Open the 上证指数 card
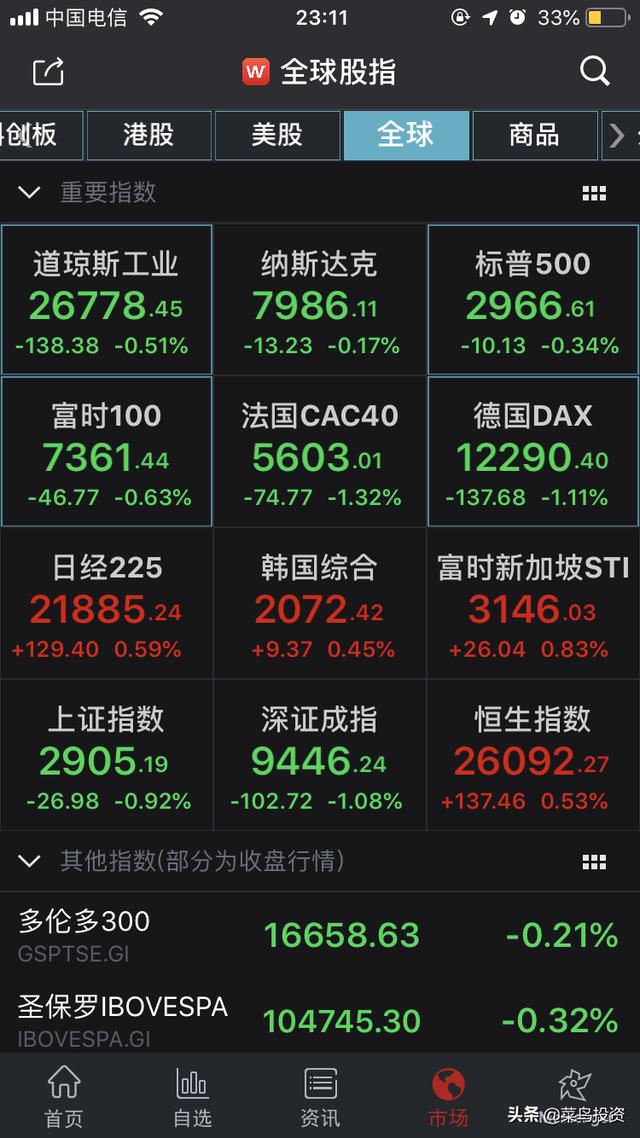Viewport: 640px width, 1138px height. tap(107, 755)
